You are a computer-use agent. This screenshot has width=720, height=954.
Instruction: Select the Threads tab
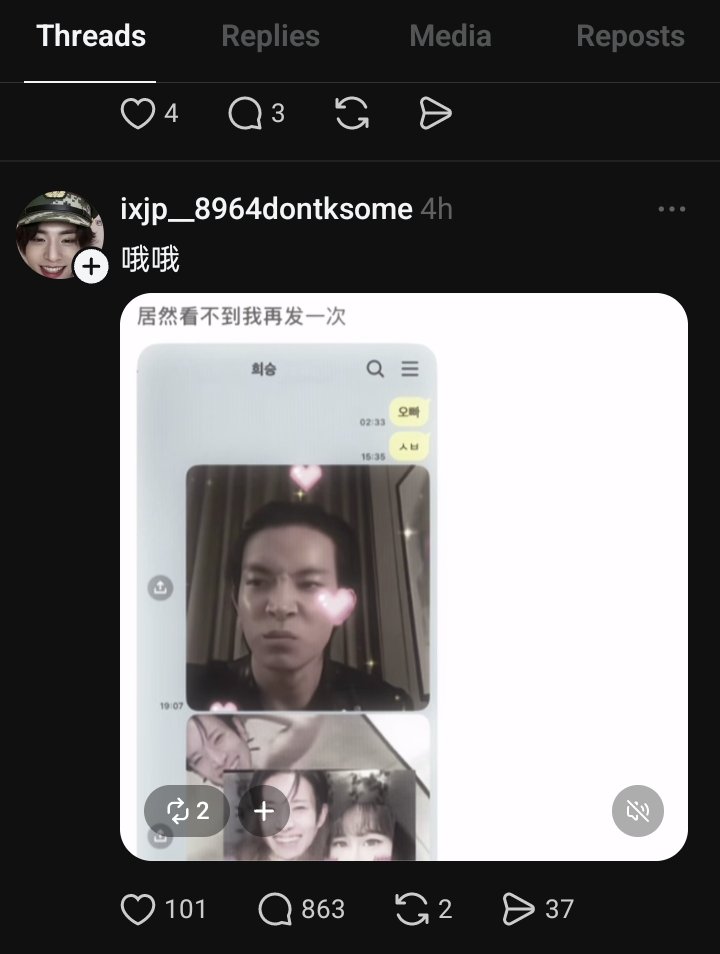click(x=91, y=37)
